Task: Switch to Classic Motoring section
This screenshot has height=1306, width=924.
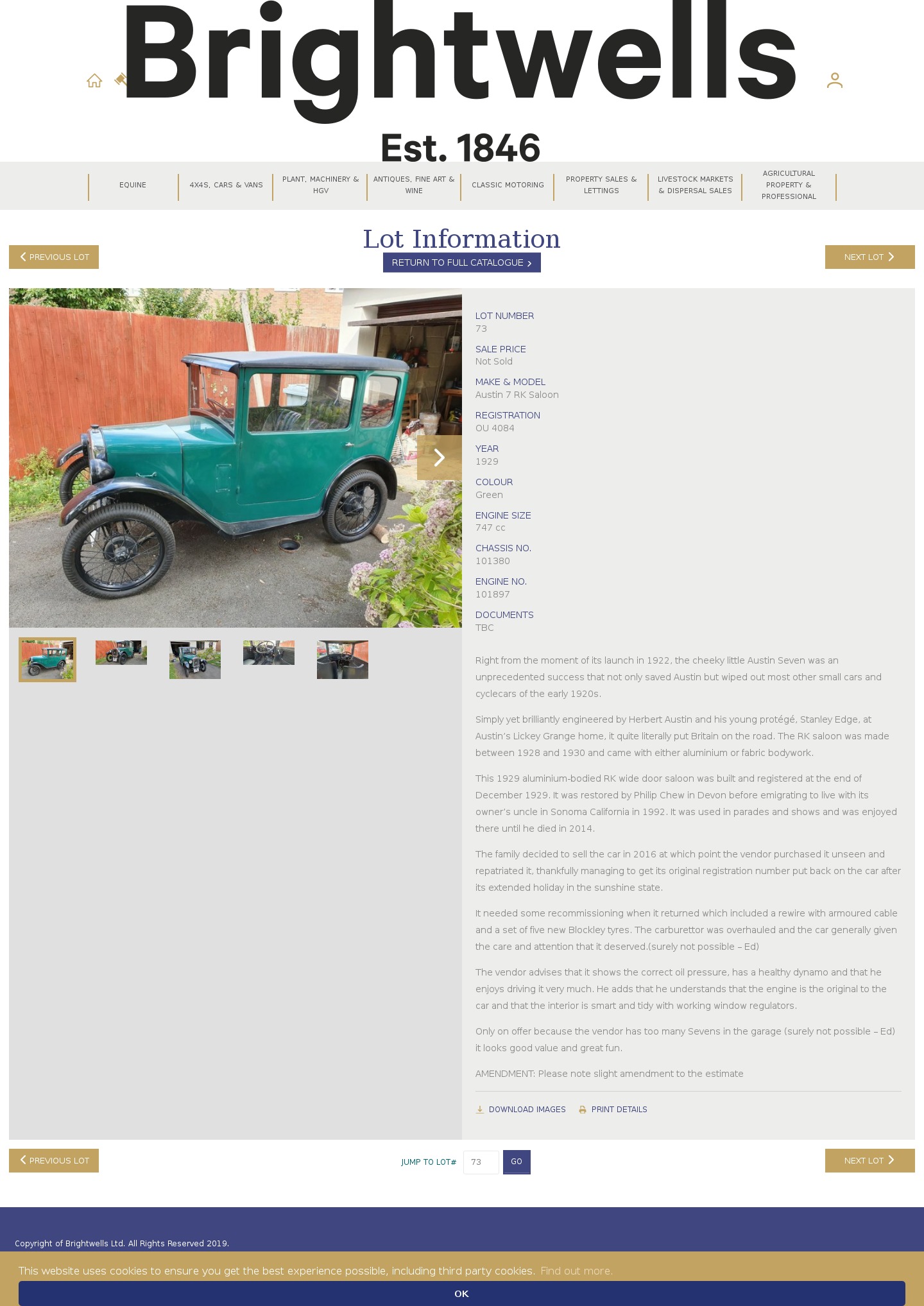Action: (508, 185)
